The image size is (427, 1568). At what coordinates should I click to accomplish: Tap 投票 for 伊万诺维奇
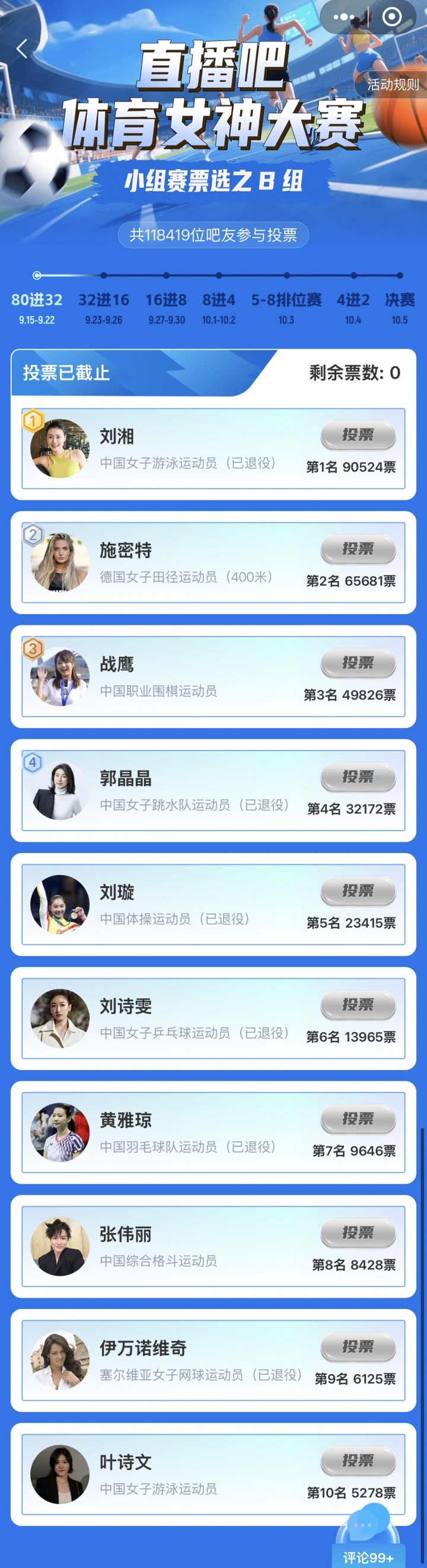pyautogui.click(x=358, y=1346)
